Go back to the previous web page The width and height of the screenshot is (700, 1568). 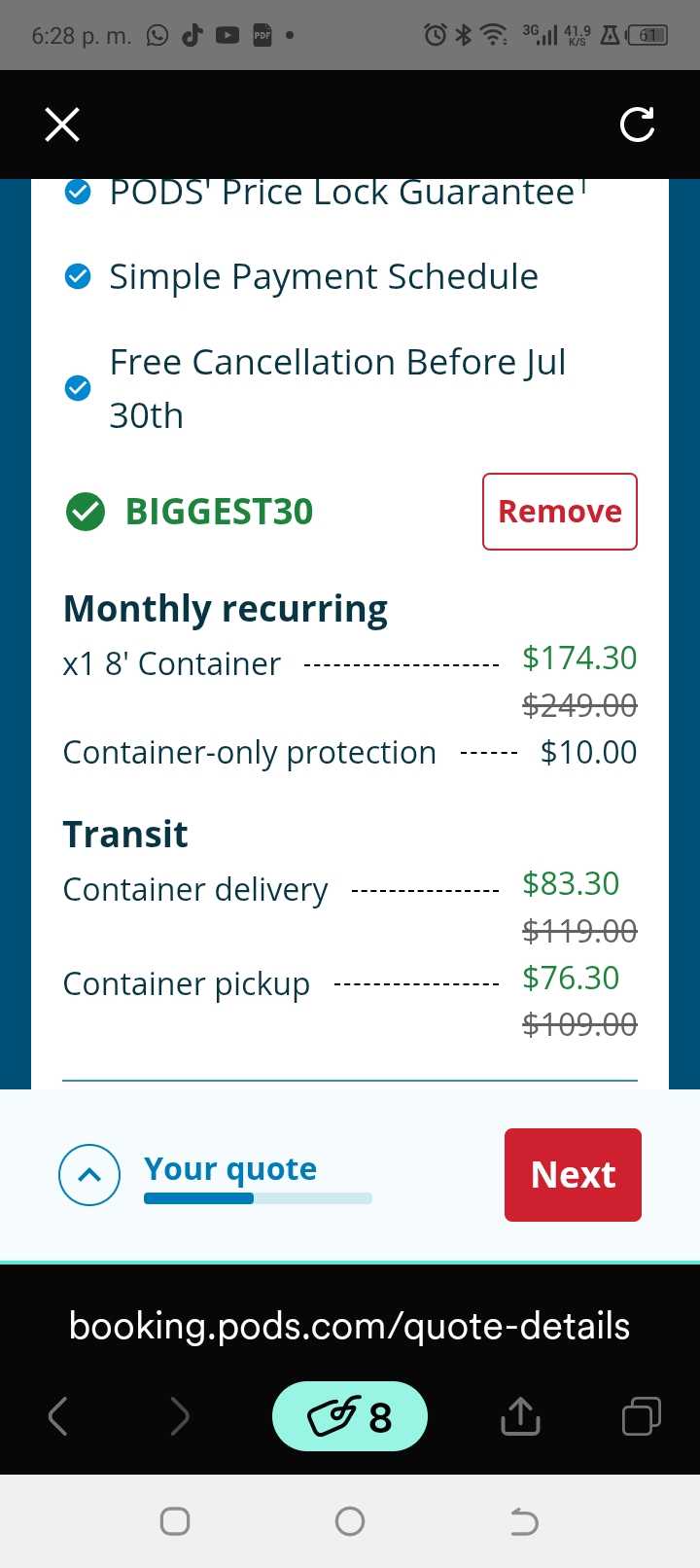[58, 1416]
